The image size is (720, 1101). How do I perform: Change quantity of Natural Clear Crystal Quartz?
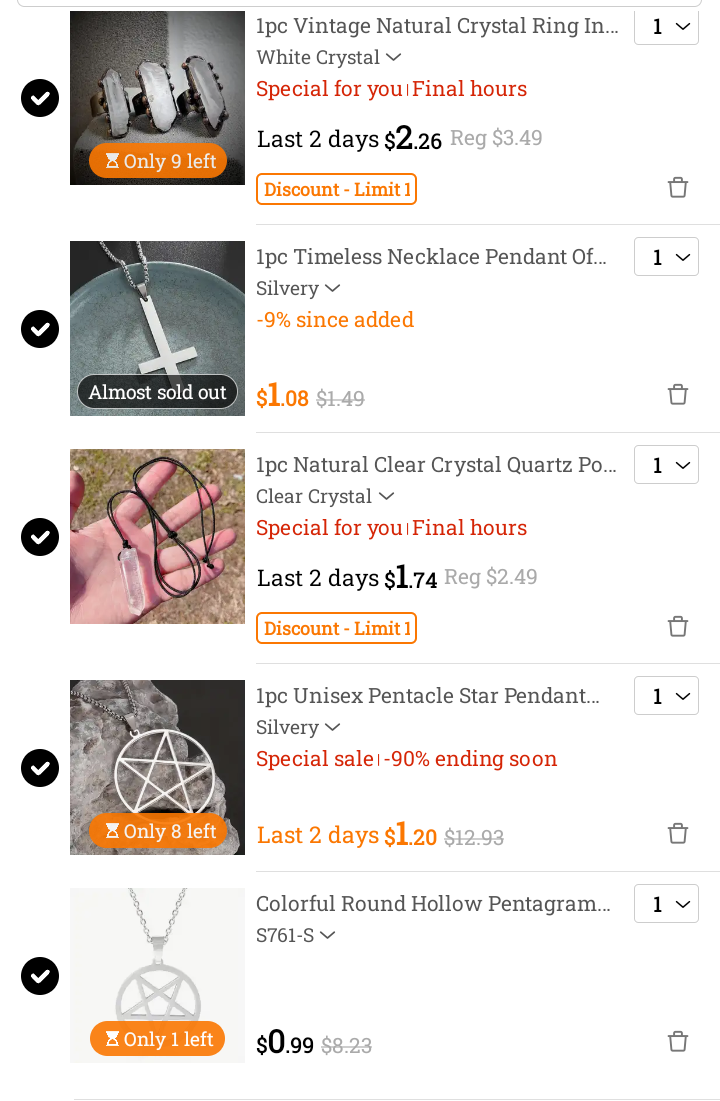point(666,465)
